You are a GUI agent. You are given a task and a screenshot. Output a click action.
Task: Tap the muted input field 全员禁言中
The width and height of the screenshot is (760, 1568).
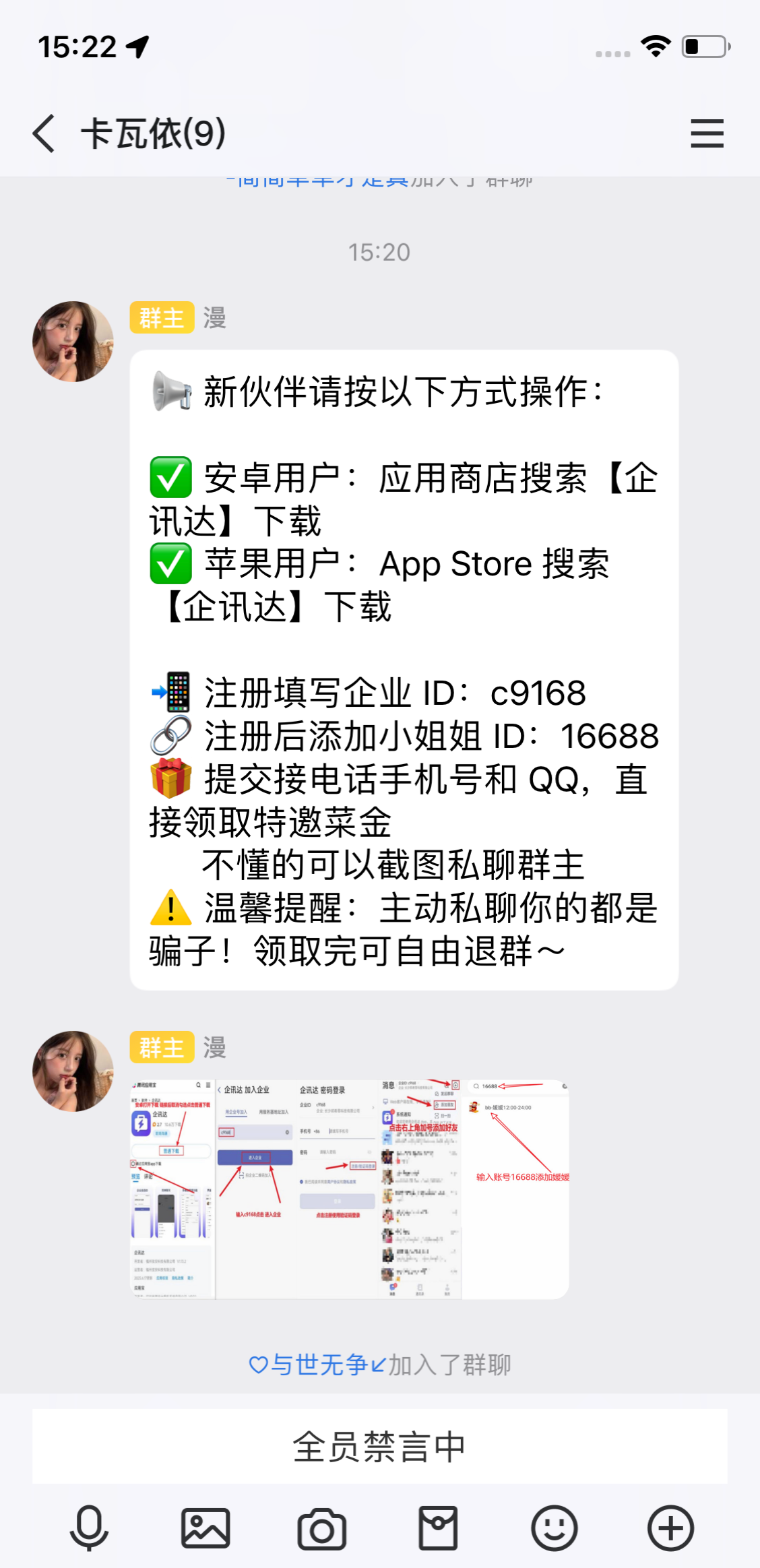point(379,1446)
